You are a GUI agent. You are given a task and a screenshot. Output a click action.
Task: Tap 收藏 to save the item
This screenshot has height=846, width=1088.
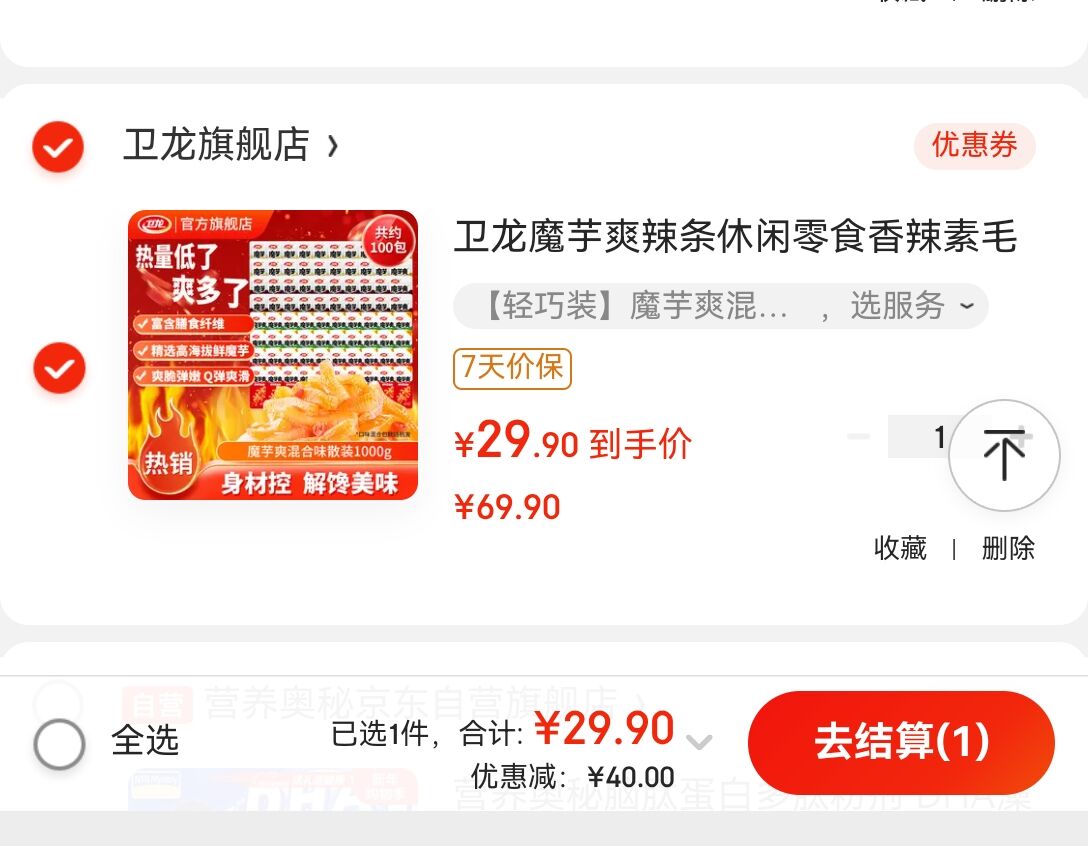pos(900,548)
